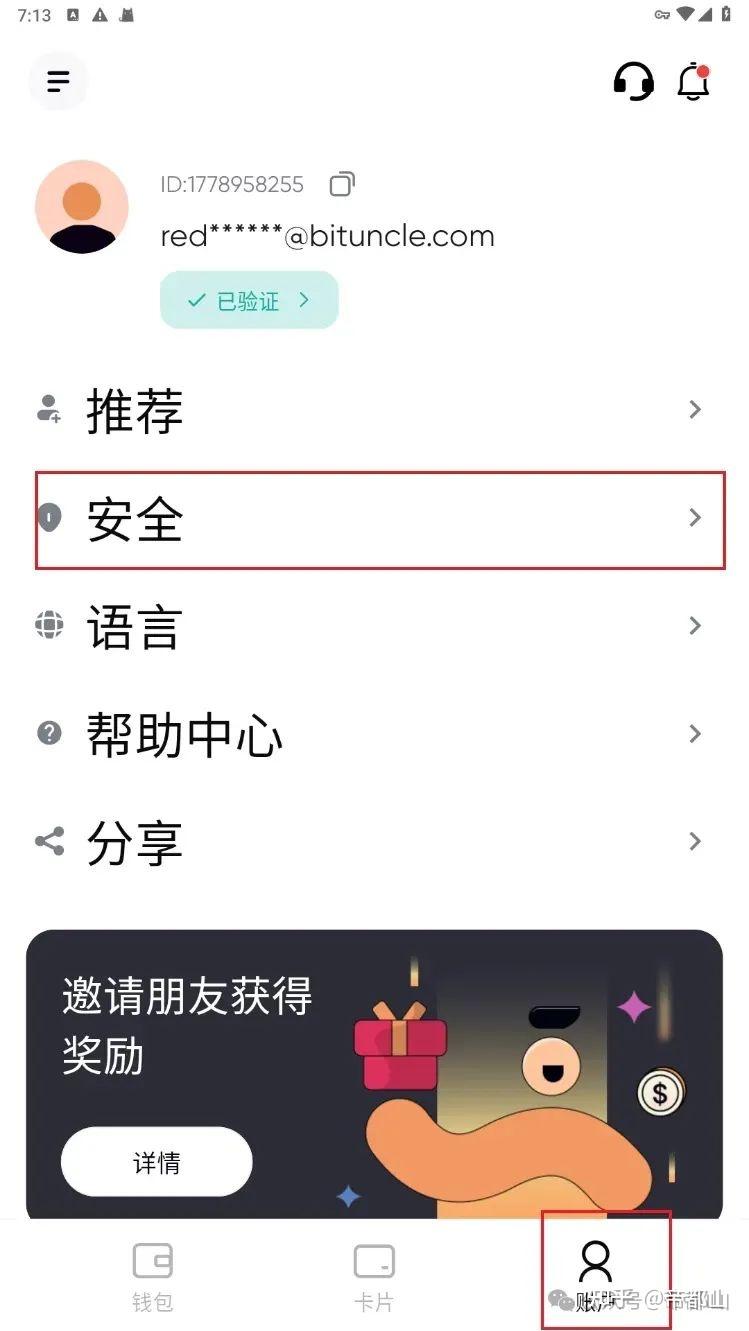Tap 详情 on the invite friends banner
This screenshot has width=749, height=1331.
156,1162
